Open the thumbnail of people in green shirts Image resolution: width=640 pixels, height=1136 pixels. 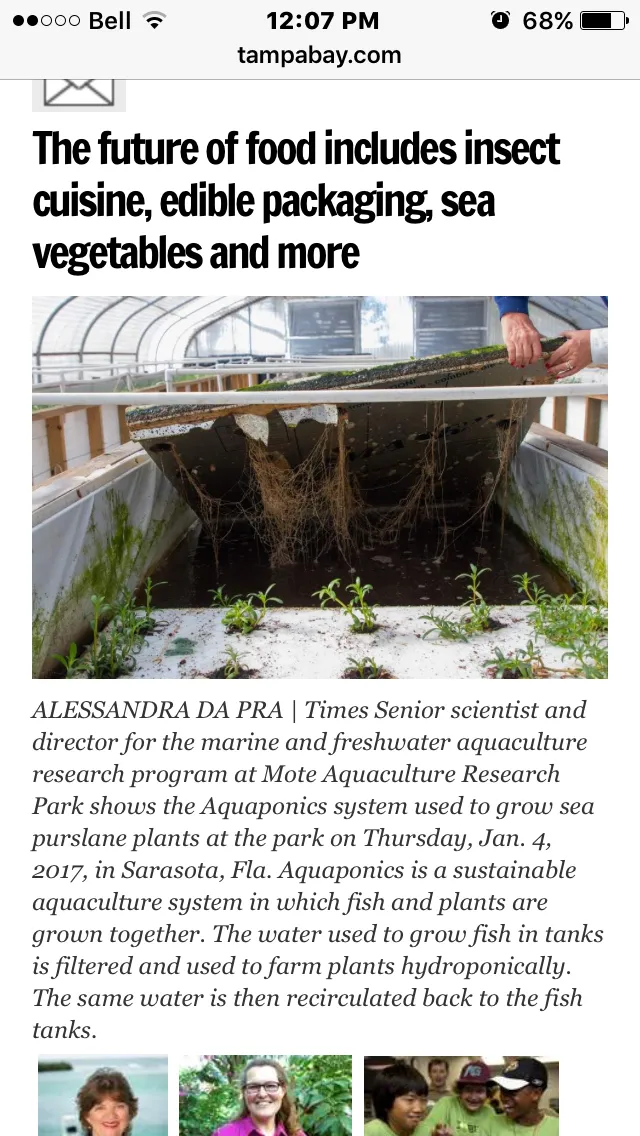pos(462,1095)
